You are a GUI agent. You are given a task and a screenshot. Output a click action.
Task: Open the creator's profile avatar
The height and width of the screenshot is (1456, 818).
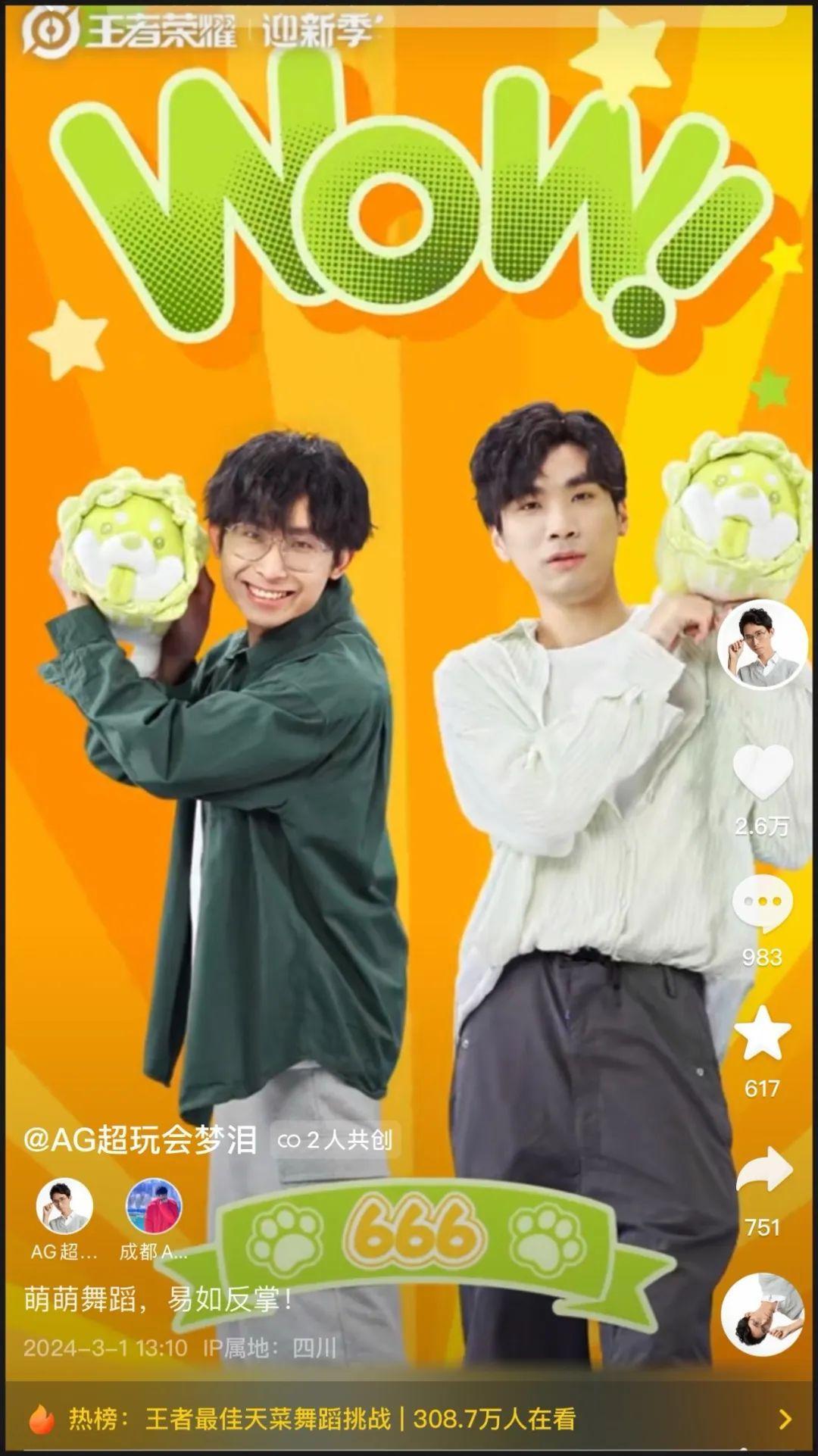coord(761,644)
